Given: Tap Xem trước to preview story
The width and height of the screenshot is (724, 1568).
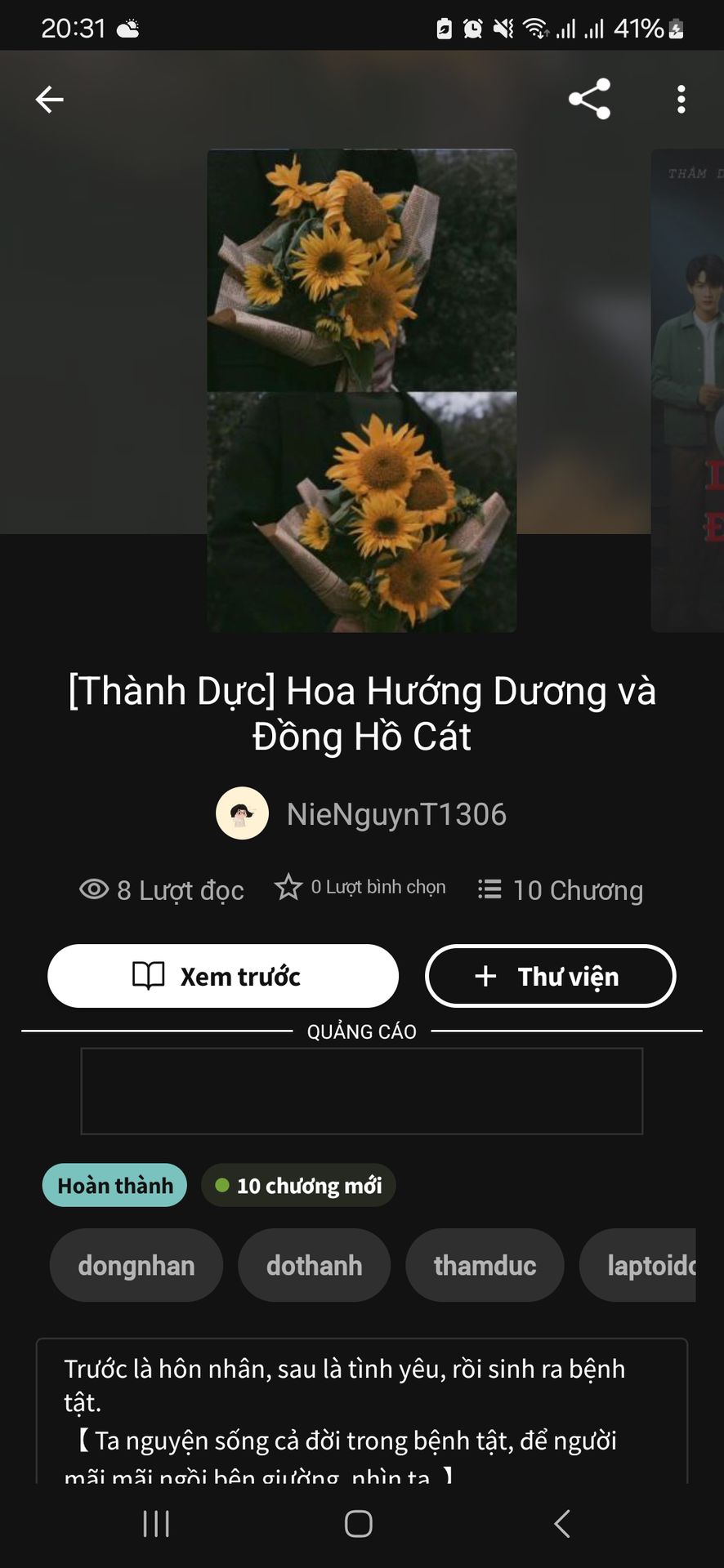Looking at the screenshot, I should click(223, 976).
